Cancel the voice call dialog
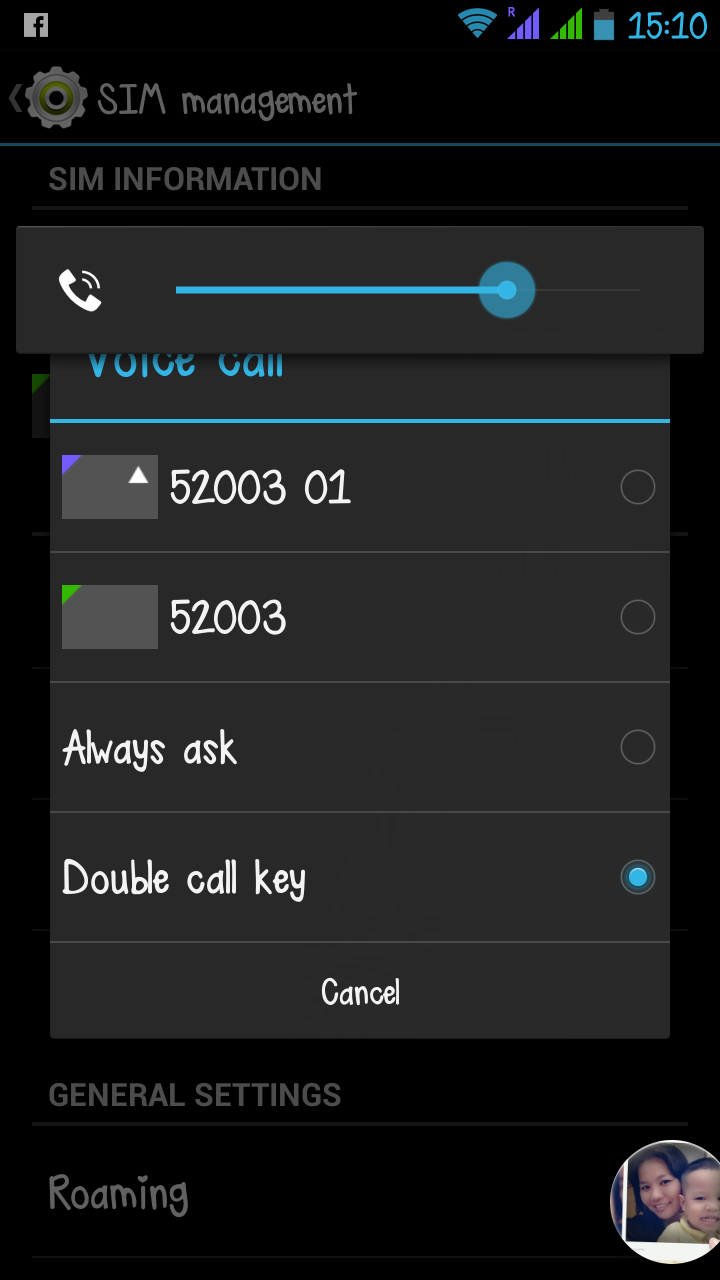Screen dimensions: 720x1280 pos(360,992)
